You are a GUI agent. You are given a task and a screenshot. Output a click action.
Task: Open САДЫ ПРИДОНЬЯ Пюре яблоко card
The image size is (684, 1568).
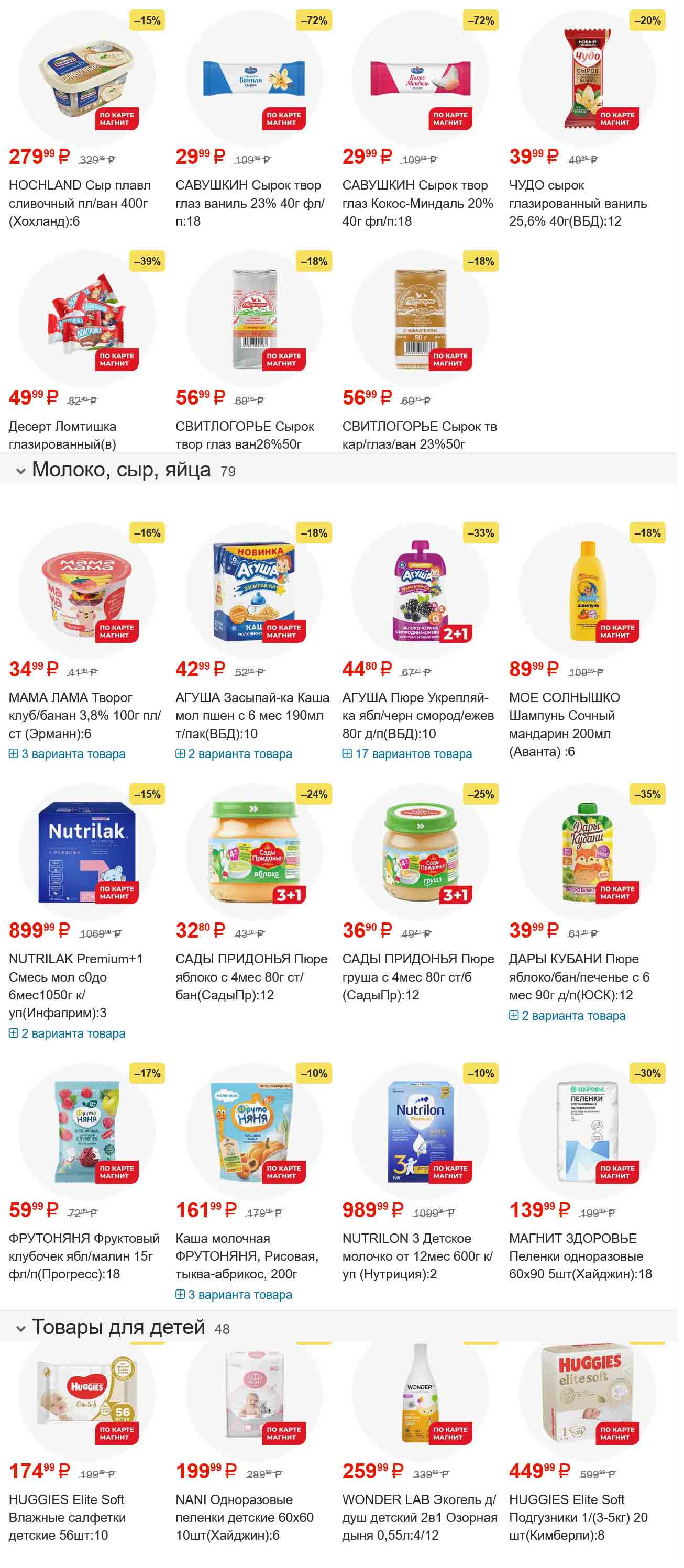[x=251, y=976]
